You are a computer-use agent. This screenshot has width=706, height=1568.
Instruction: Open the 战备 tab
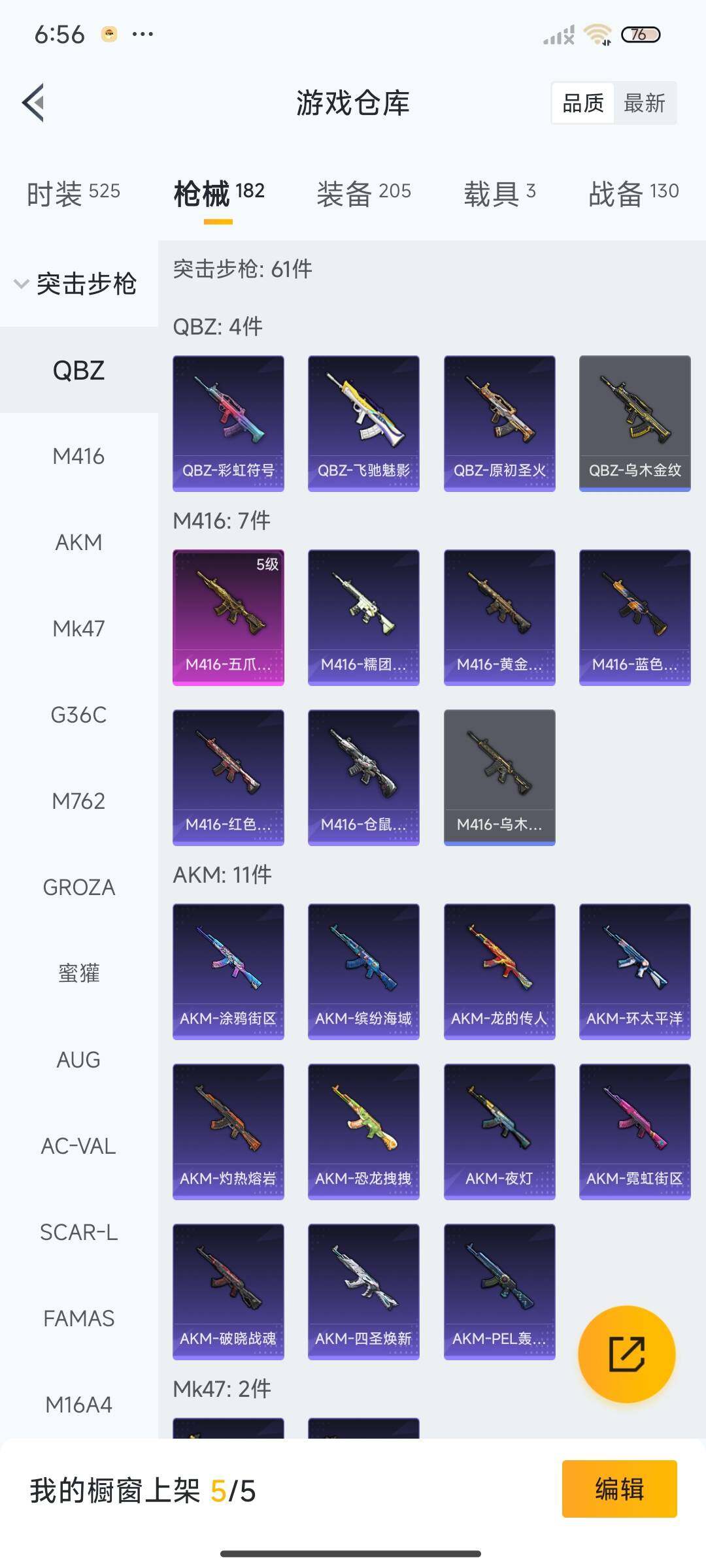tap(633, 193)
